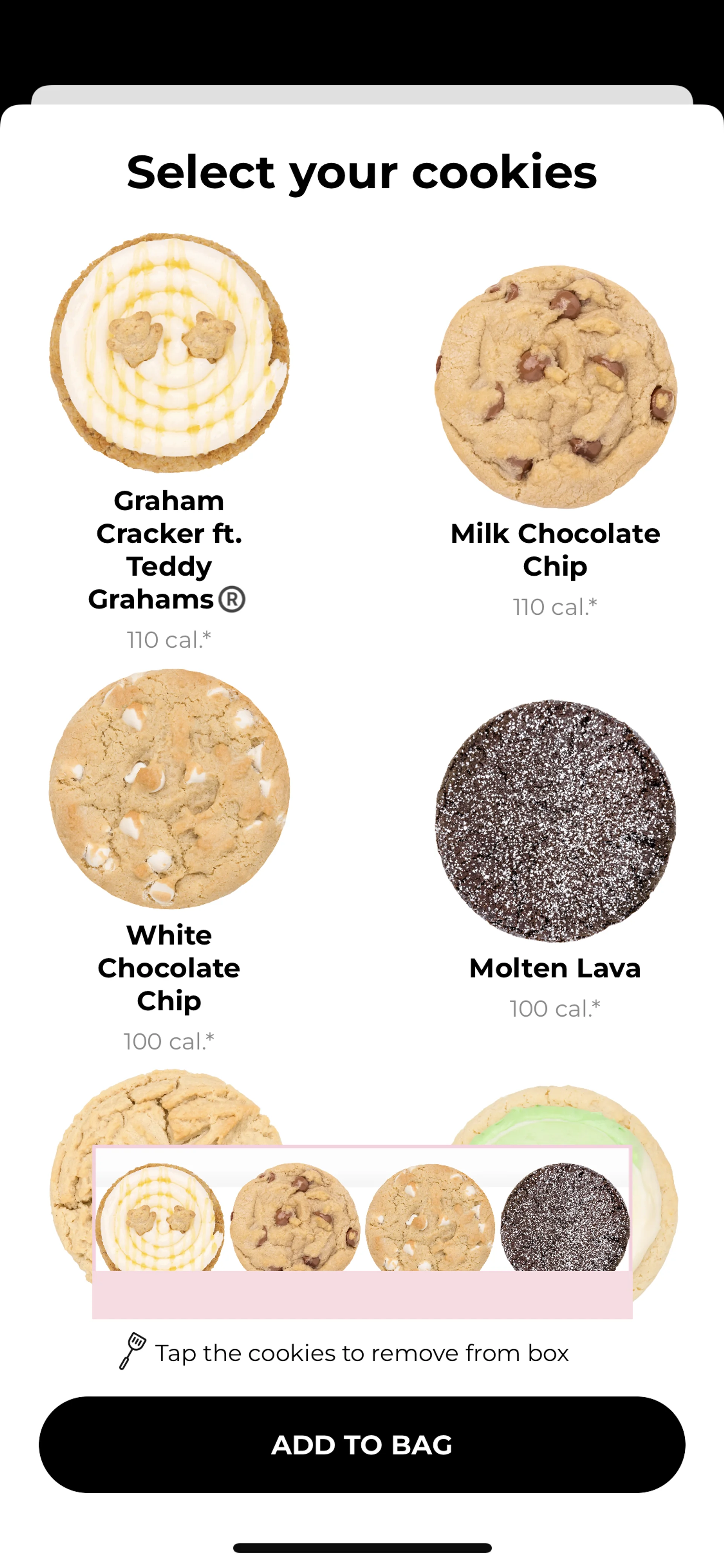The width and height of the screenshot is (724, 1568).
Task: Tap the Add to Bag button
Action: click(362, 1444)
